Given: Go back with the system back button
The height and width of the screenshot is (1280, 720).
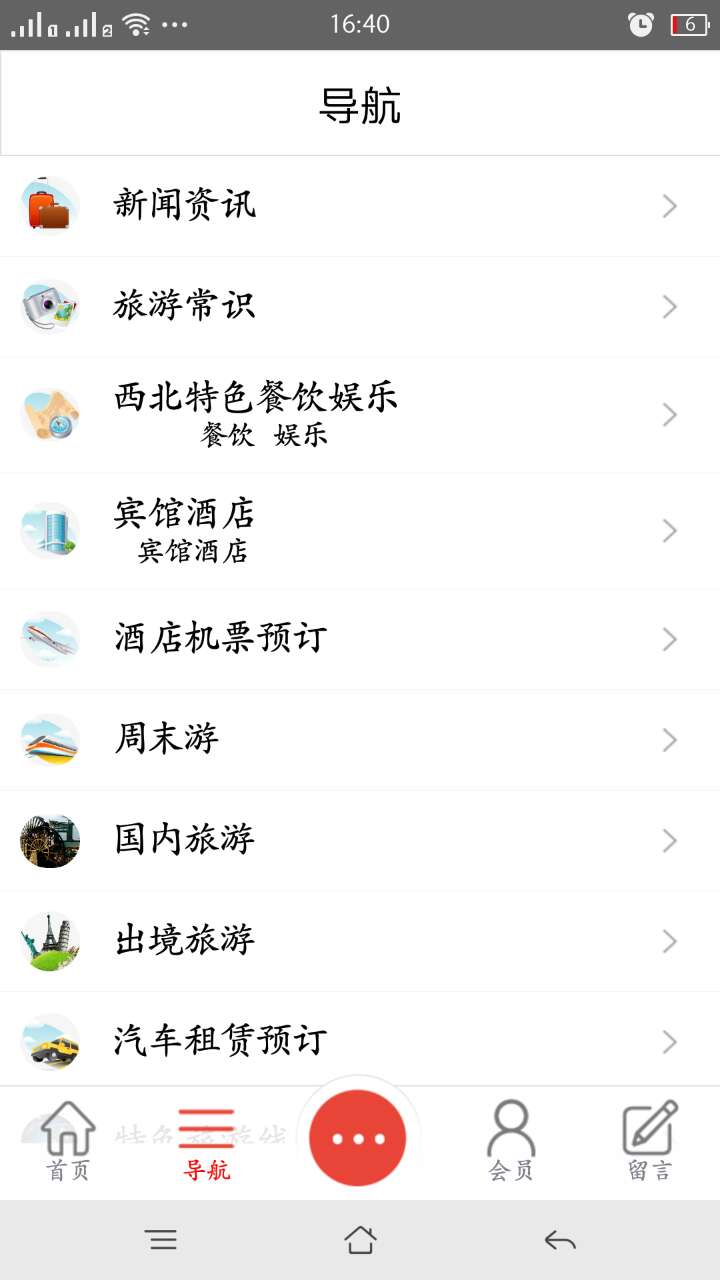Looking at the screenshot, I should click(560, 1241).
